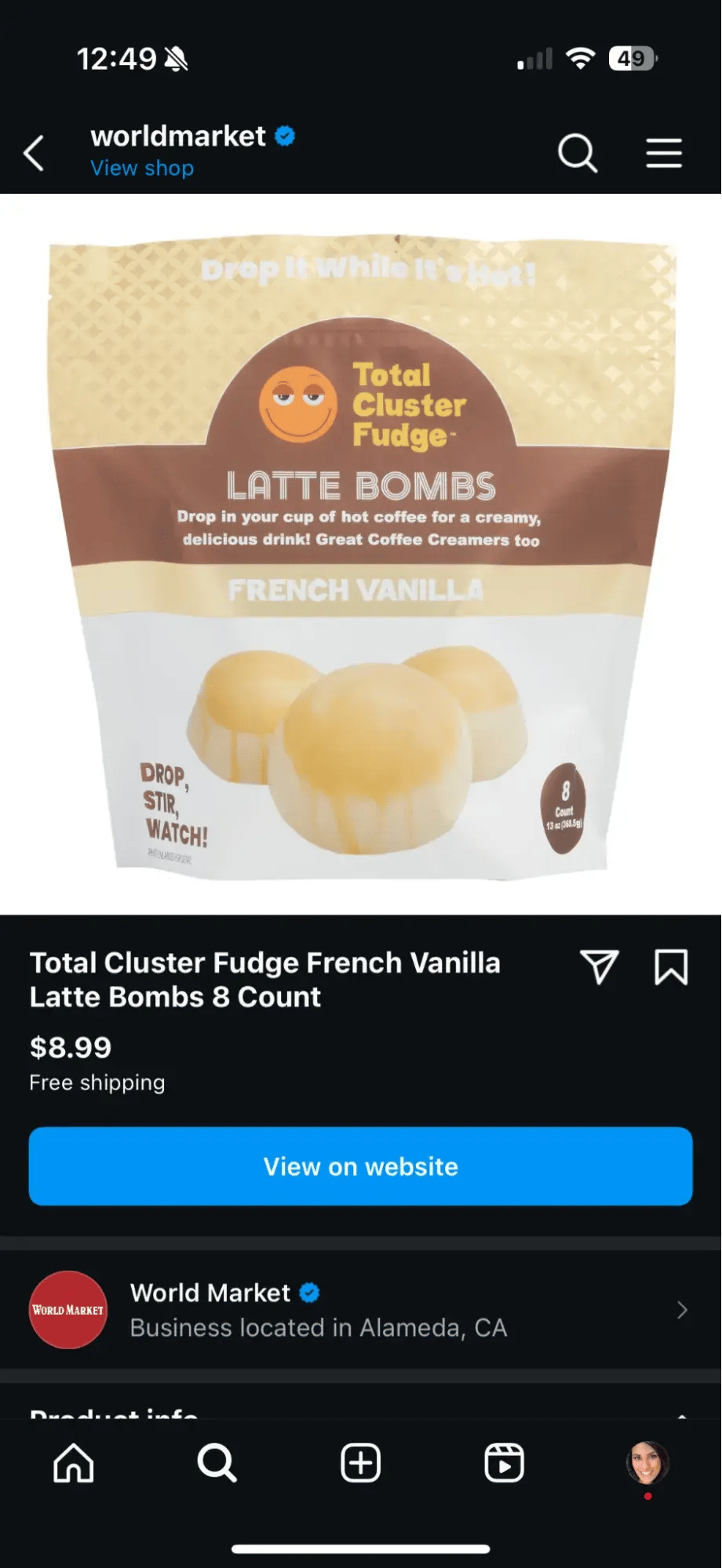Switch to the Reels tab
Image resolution: width=722 pixels, height=1568 pixels.
[504, 1463]
